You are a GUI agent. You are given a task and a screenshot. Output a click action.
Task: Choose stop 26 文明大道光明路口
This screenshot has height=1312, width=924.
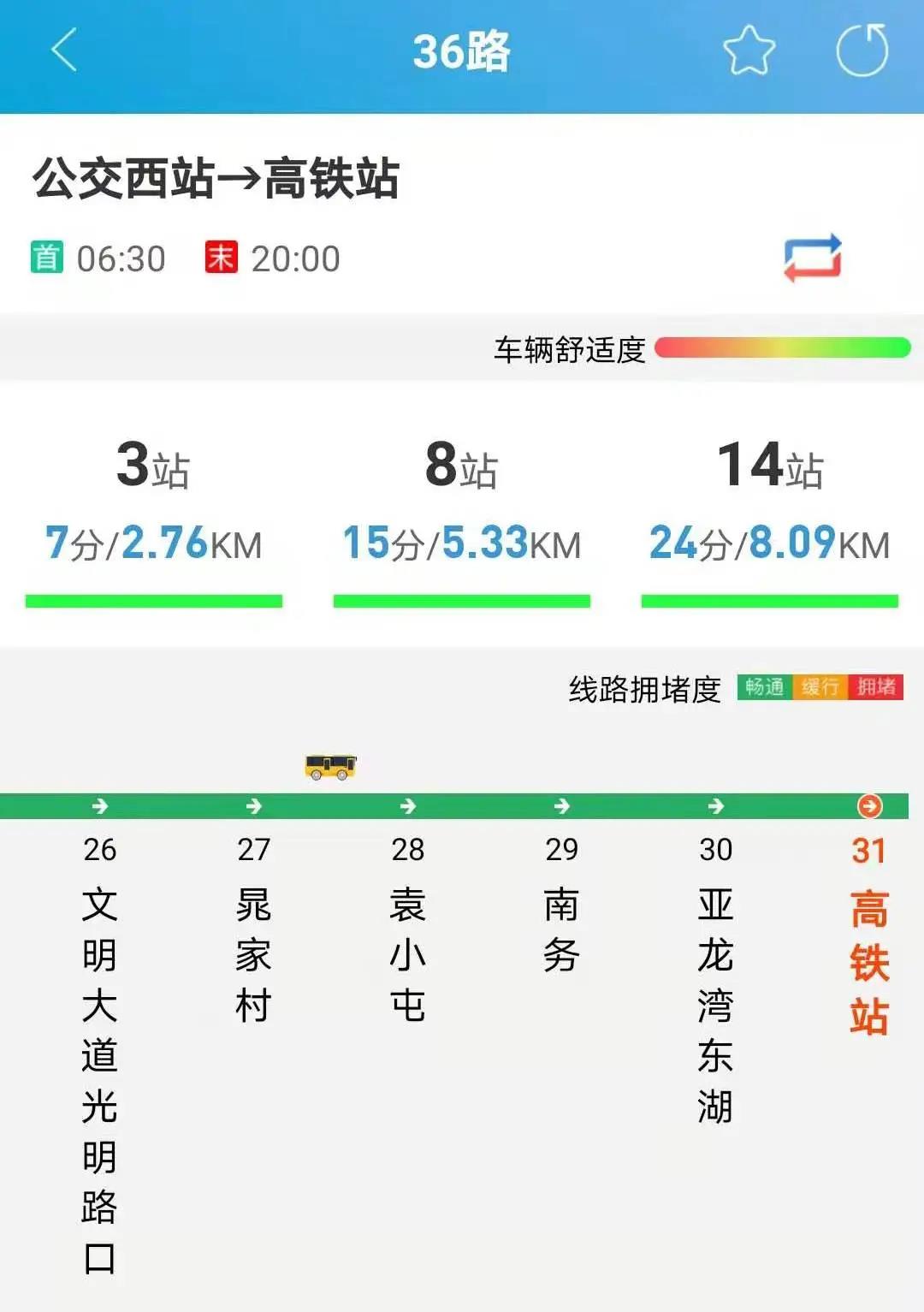tap(100, 1053)
